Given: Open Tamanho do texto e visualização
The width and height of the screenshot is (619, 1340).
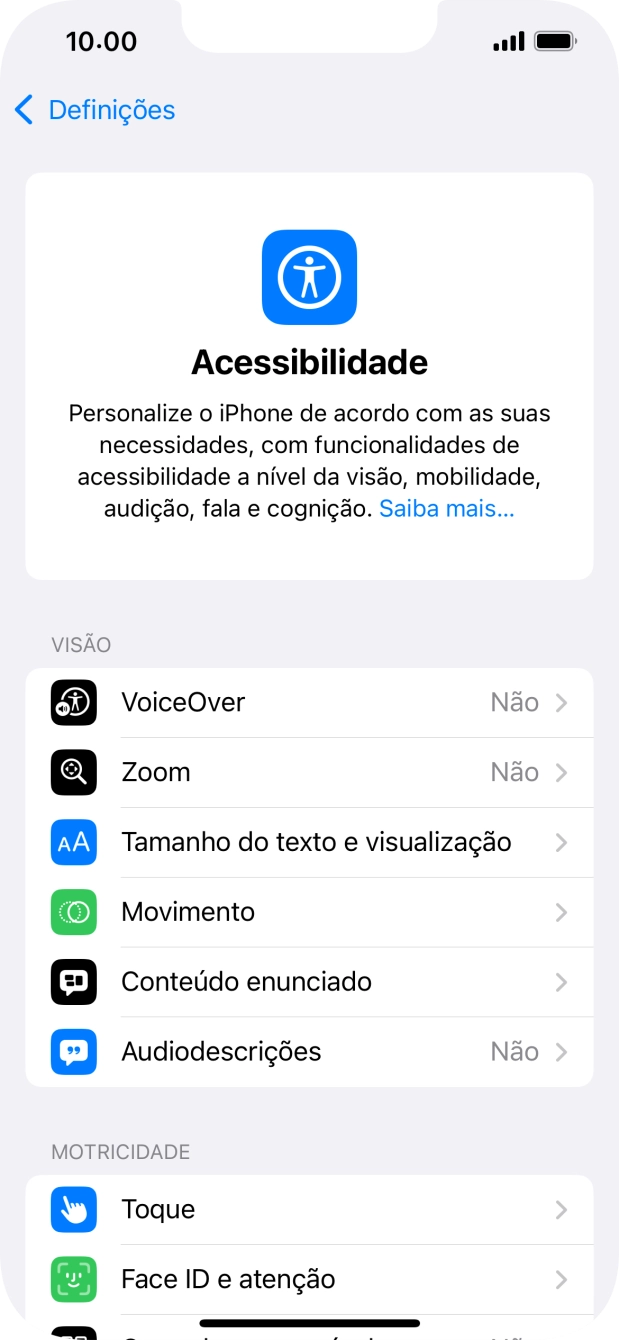Looking at the screenshot, I should coord(309,843).
